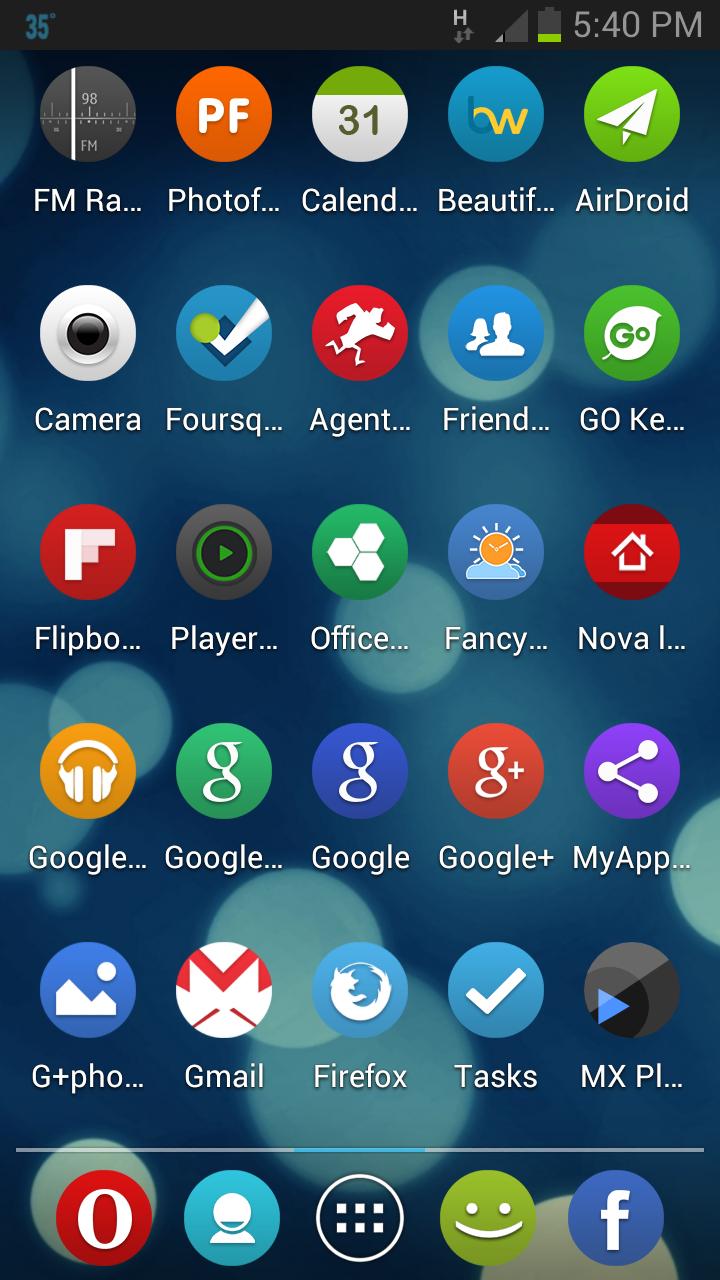Open the Calendar showing 31
Screen dimensions: 720x1280
[x=359, y=113]
